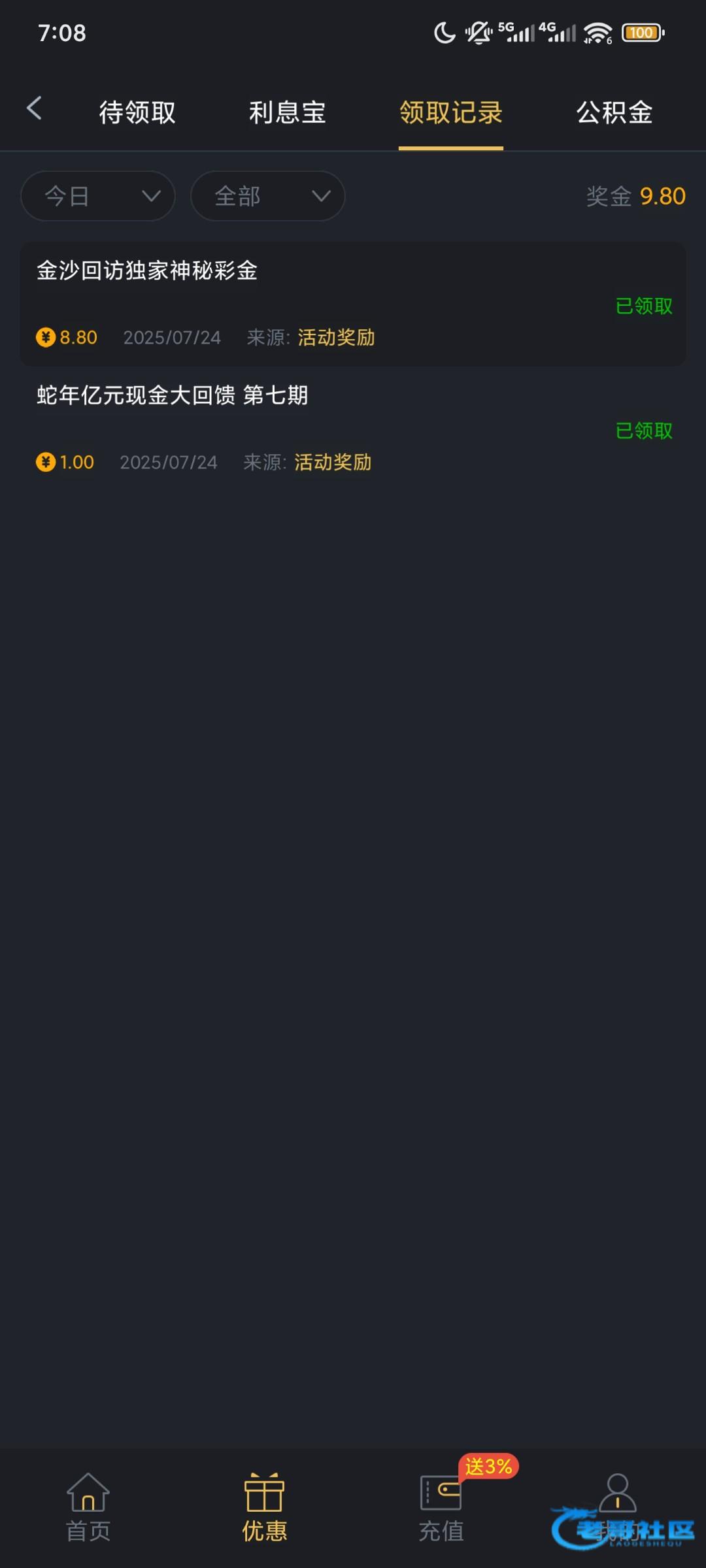706x1568 pixels.
Task: Select the 领取记录 tab
Action: coord(451,112)
